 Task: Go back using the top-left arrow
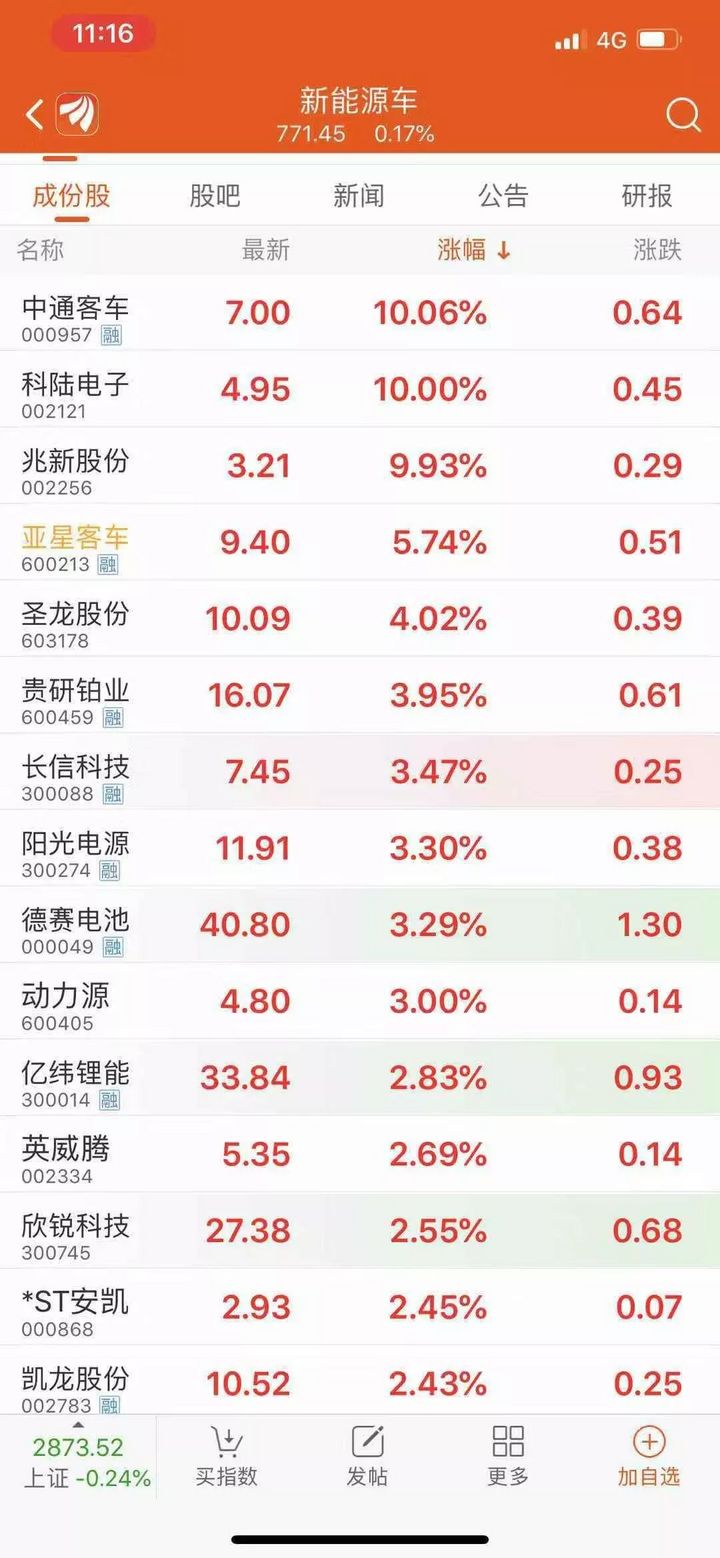(x=34, y=115)
